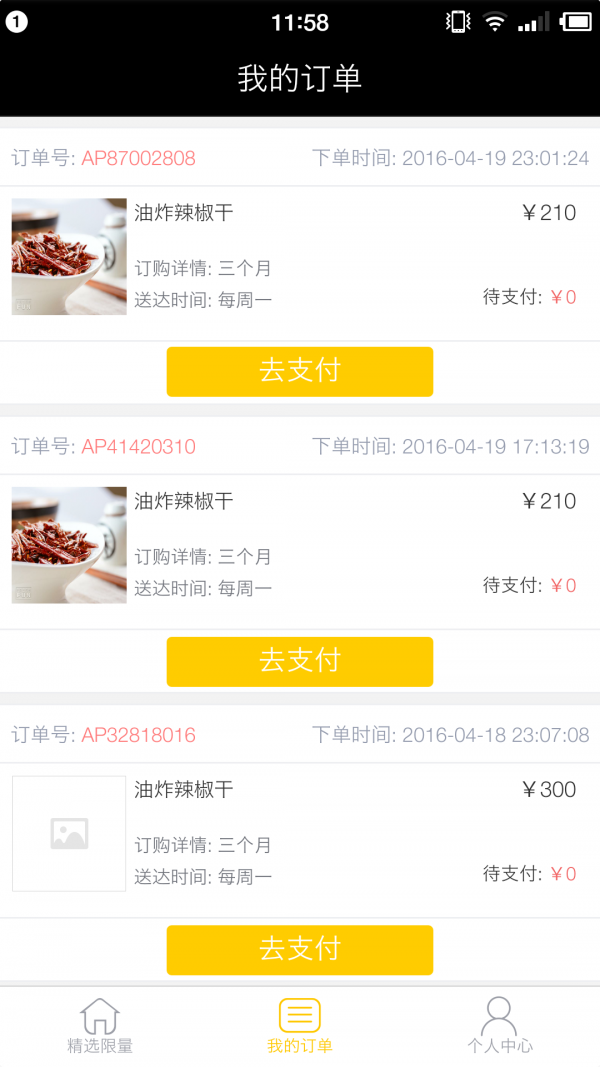Select the 我的订单 tab
Image resolution: width=600 pixels, height=1067 pixels.
click(x=299, y=1026)
